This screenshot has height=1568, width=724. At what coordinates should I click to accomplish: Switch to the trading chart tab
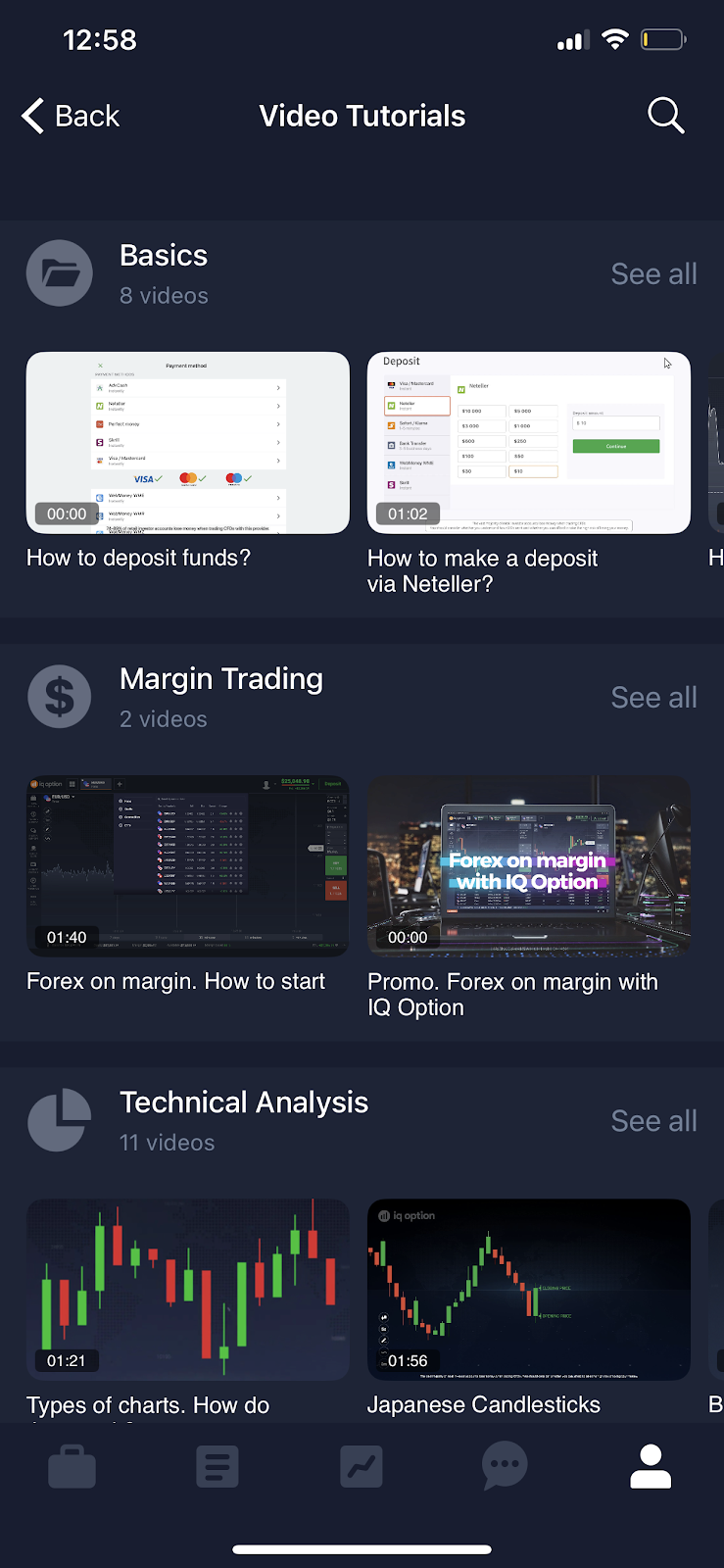coord(361,1467)
